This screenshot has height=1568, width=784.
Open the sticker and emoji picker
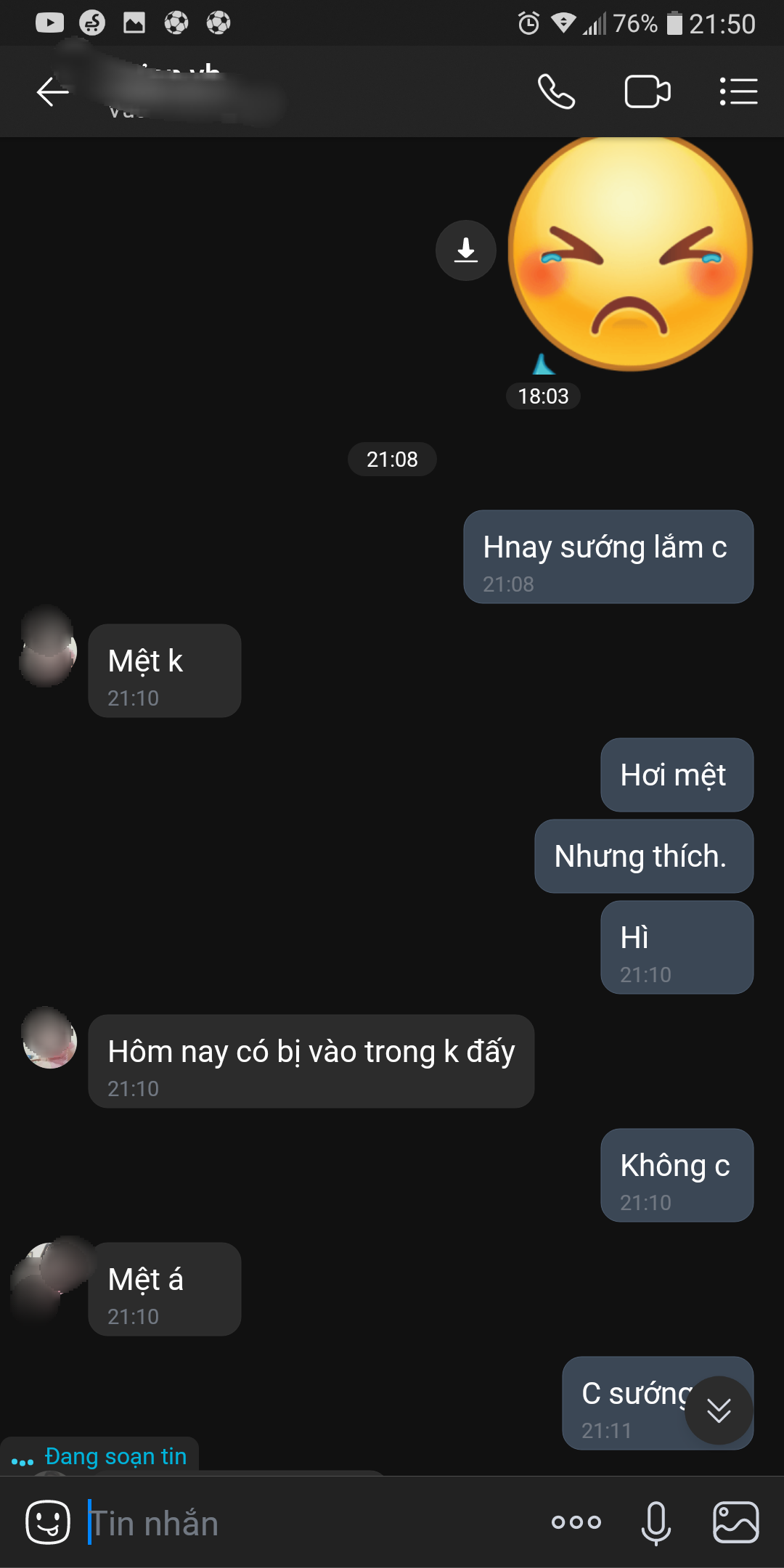48,1522
